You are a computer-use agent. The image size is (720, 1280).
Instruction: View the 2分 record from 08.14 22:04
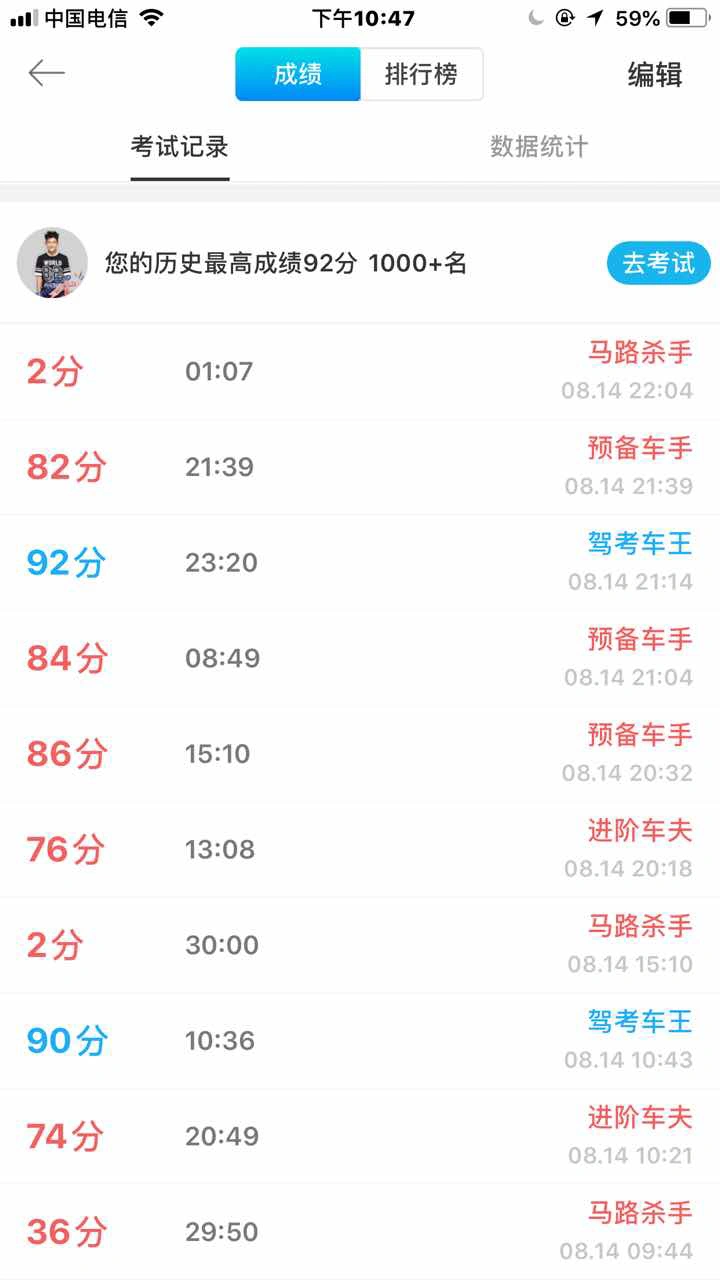point(360,372)
